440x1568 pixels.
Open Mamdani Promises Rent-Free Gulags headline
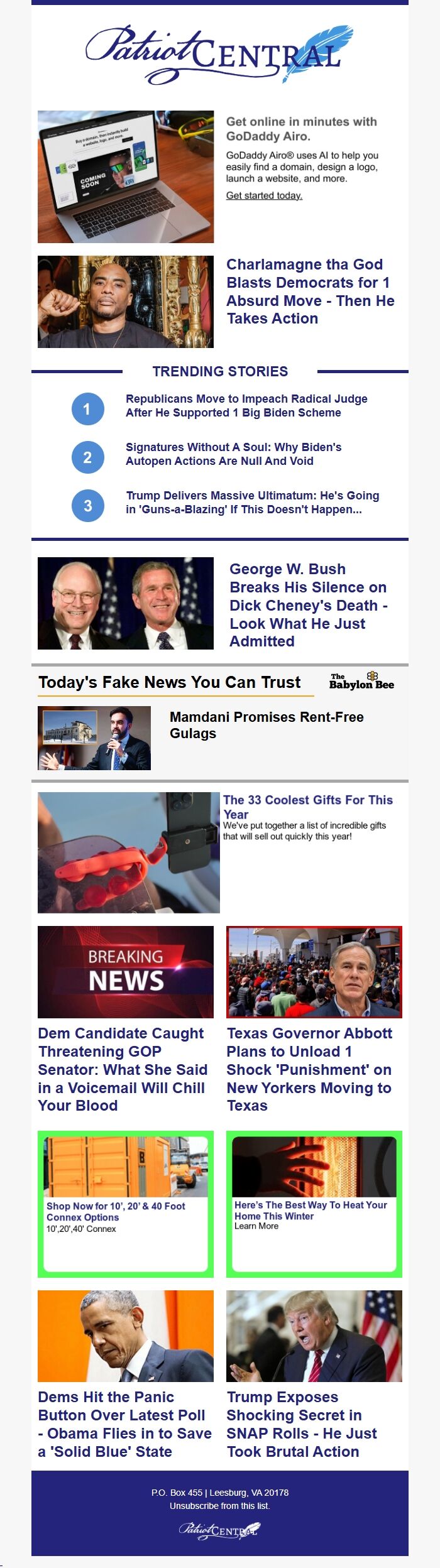coord(267,725)
